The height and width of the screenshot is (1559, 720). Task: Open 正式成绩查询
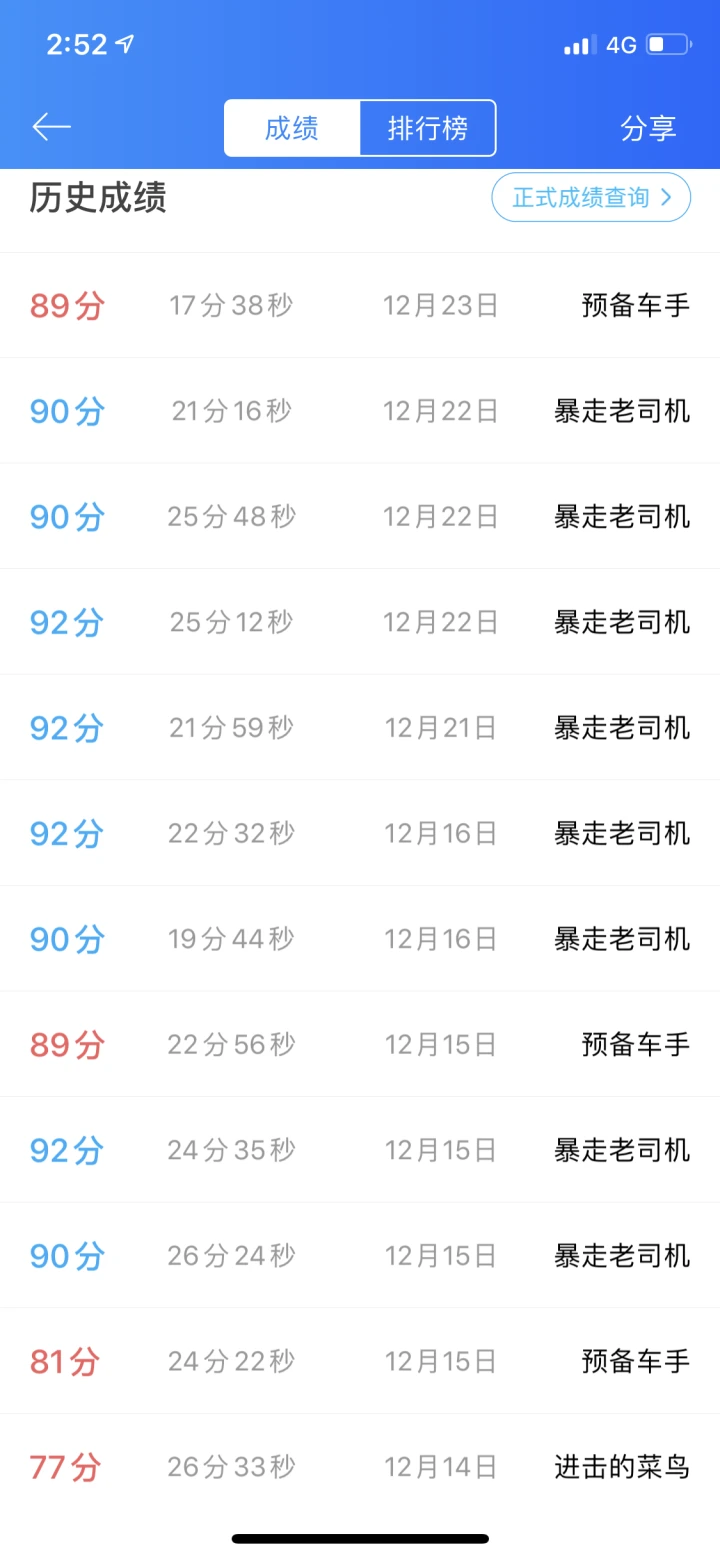[591, 197]
